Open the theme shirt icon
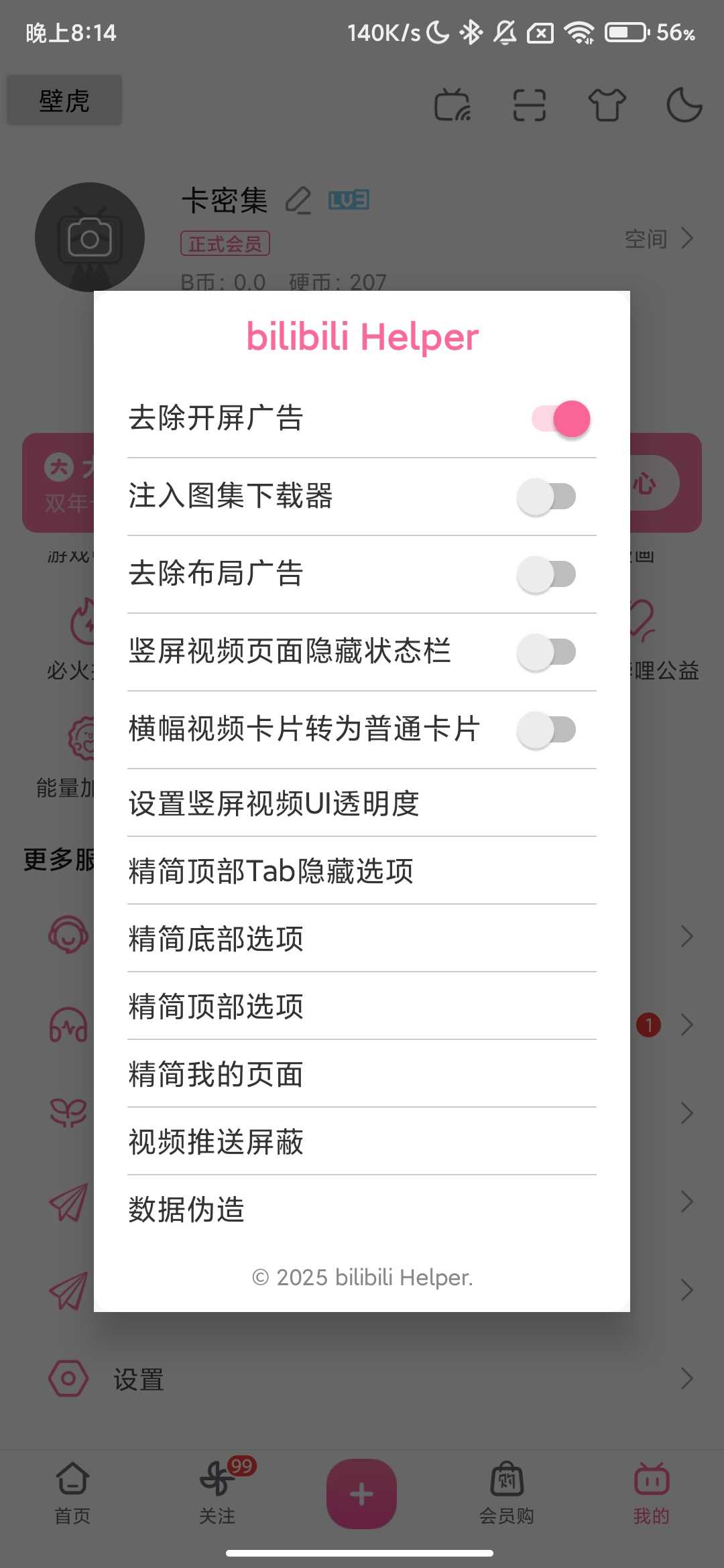The height and width of the screenshot is (1568, 724). pyautogui.click(x=607, y=105)
